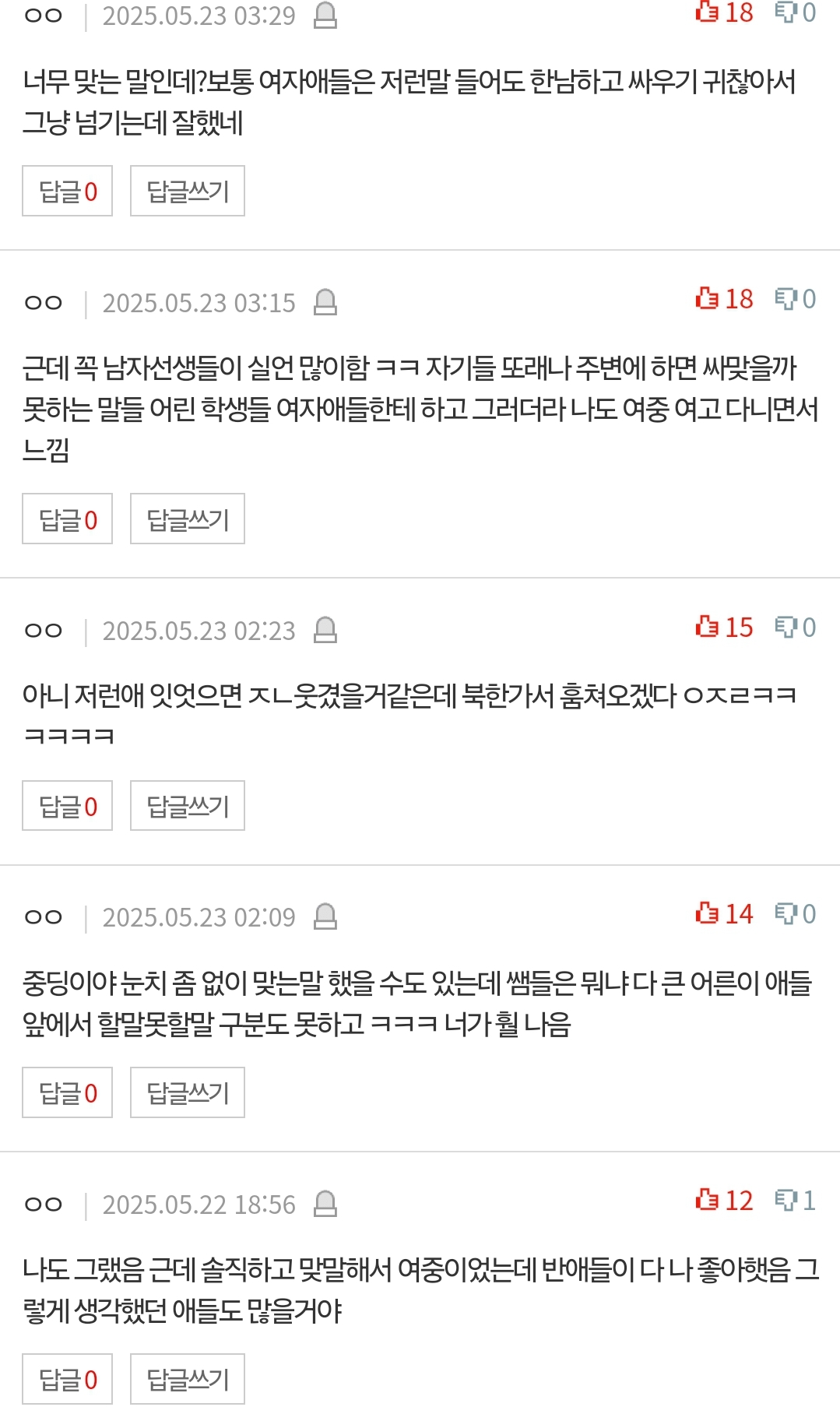Viewport: 840px width, 1421px height.
Task: Report the comment posted at 03:15
Action: [325, 302]
